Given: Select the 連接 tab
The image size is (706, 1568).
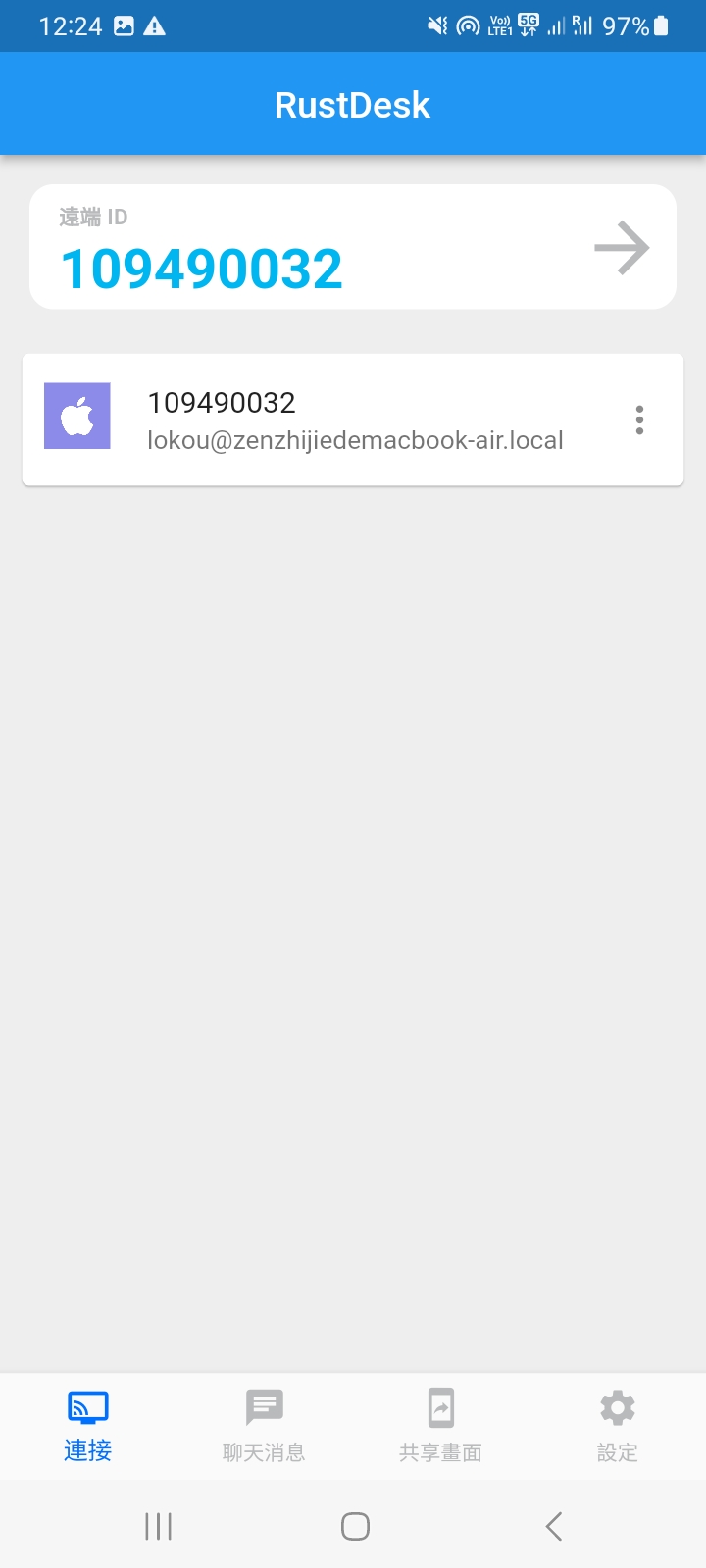Looking at the screenshot, I should [88, 1426].
